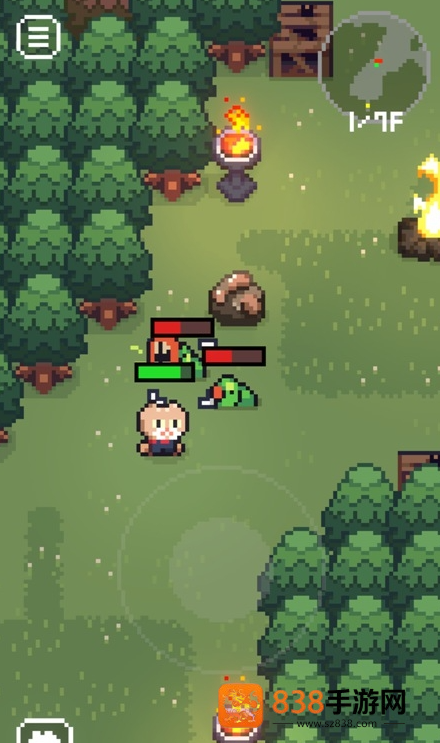The height and width of the screenshot is (743, 440).
Task: Open the hamburger menu button
Action: (x=38, y=36)
